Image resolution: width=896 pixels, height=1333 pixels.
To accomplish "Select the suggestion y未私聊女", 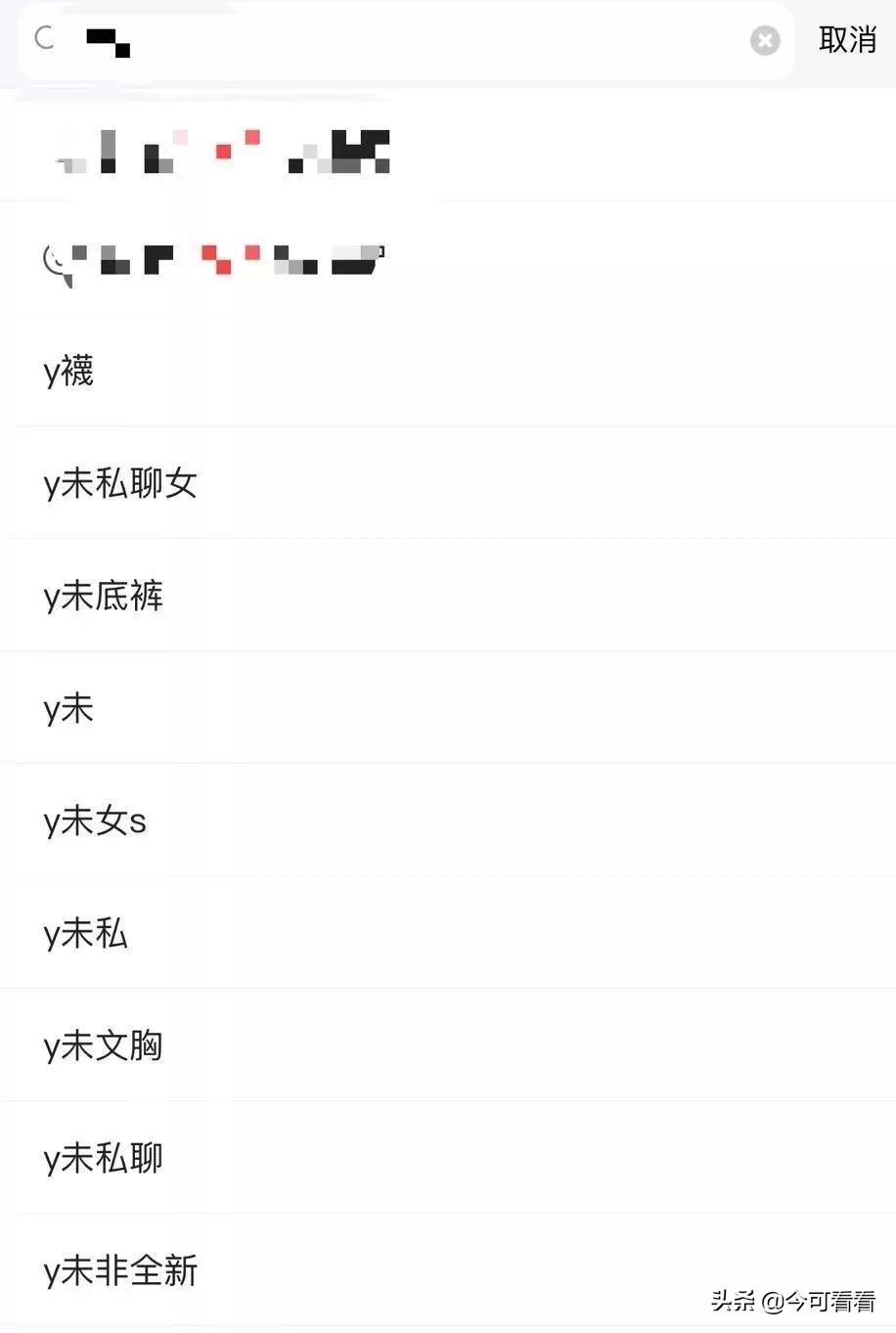I will click(120, 483).
